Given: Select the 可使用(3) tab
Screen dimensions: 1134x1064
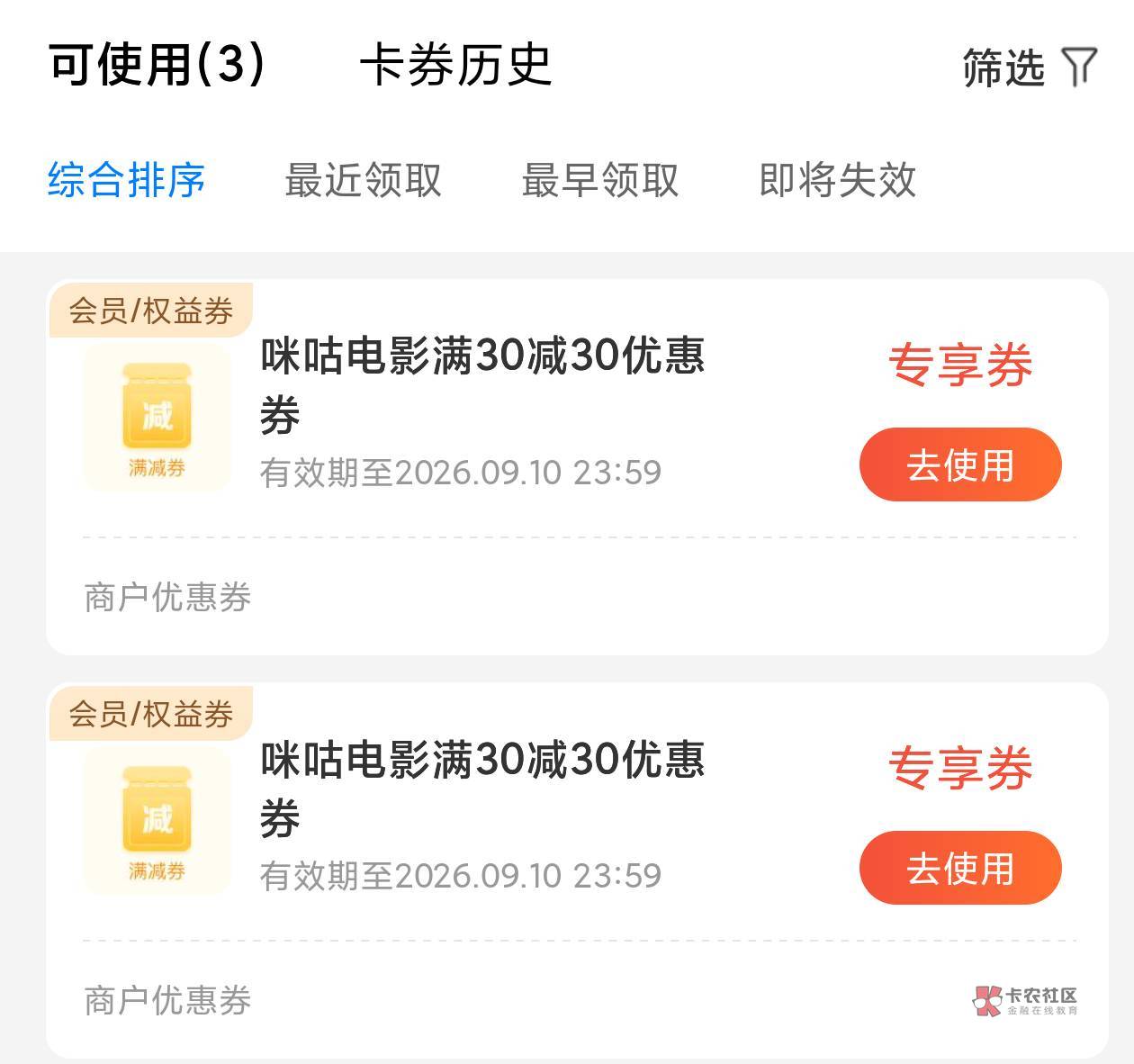Looking at the screenshot, I should (x=157, y=65).
